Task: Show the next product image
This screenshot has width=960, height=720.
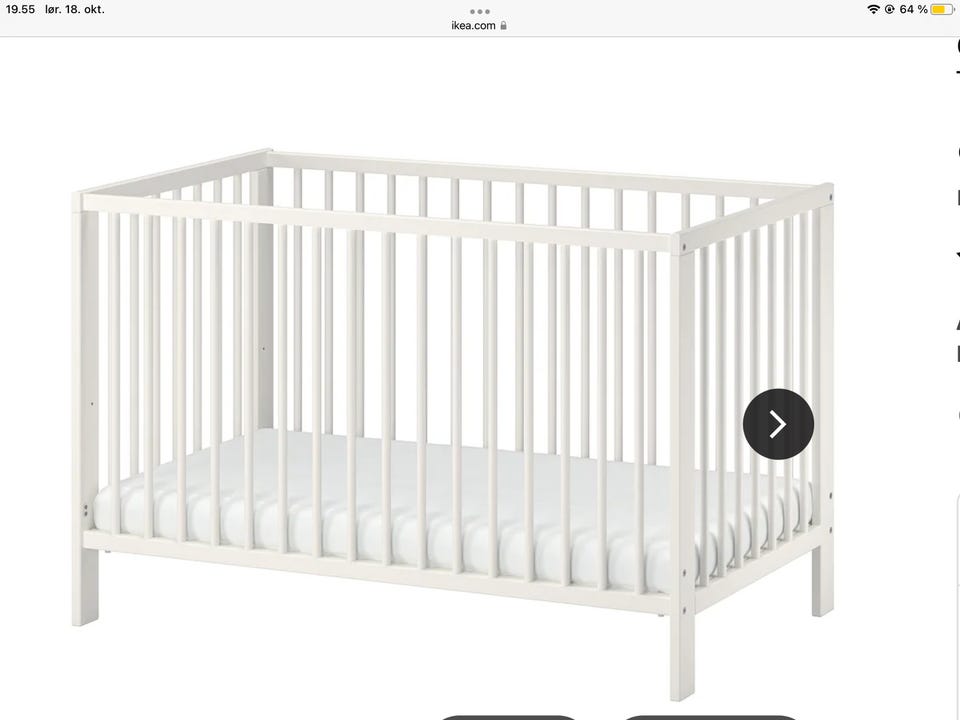Action: pos(778,424)
